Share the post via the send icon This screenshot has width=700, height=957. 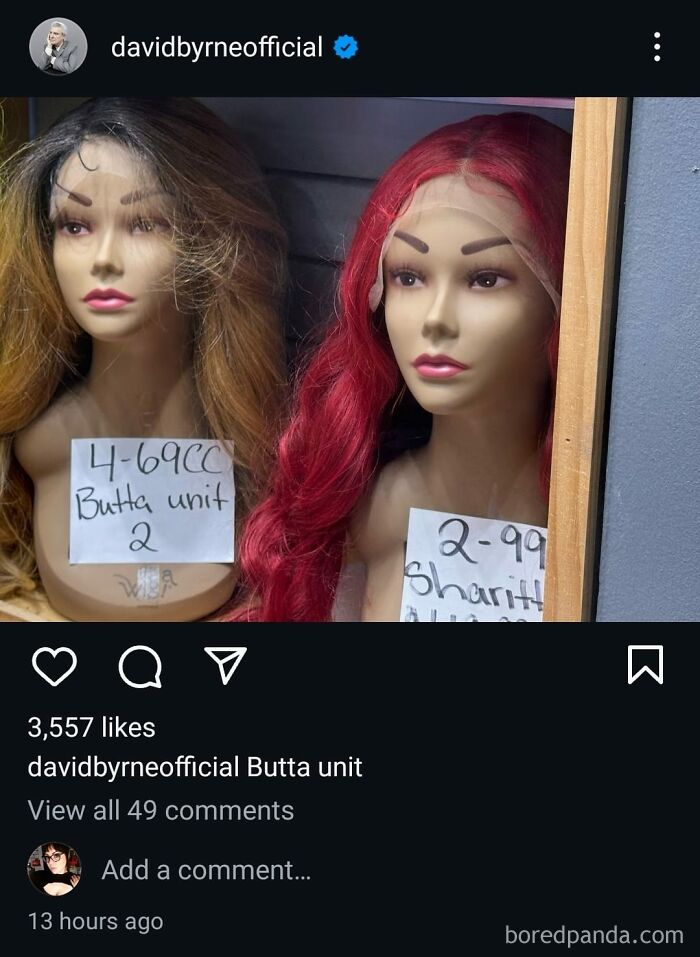225,666
